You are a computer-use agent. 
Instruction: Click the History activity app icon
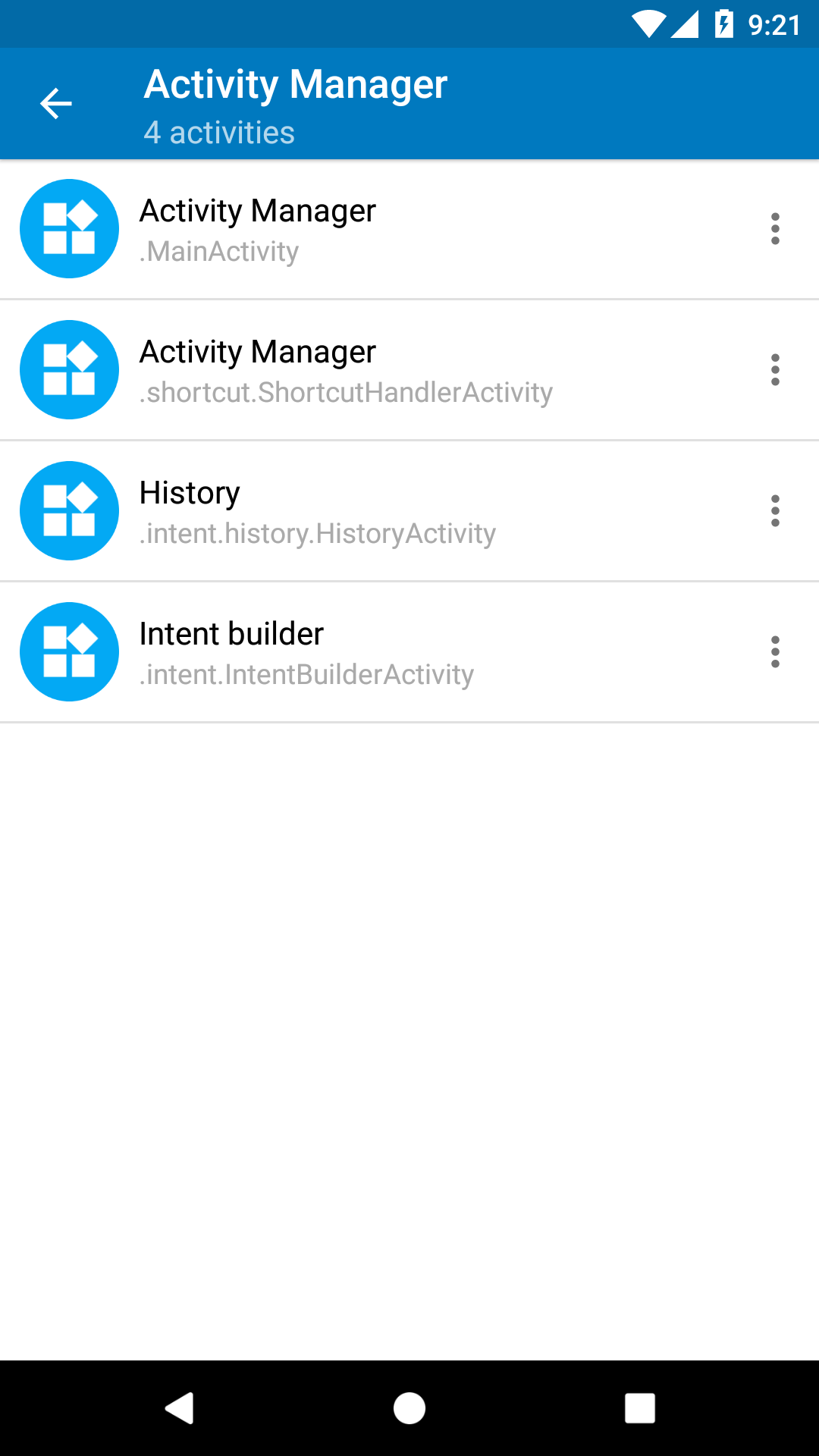click(x=69, y=511)
